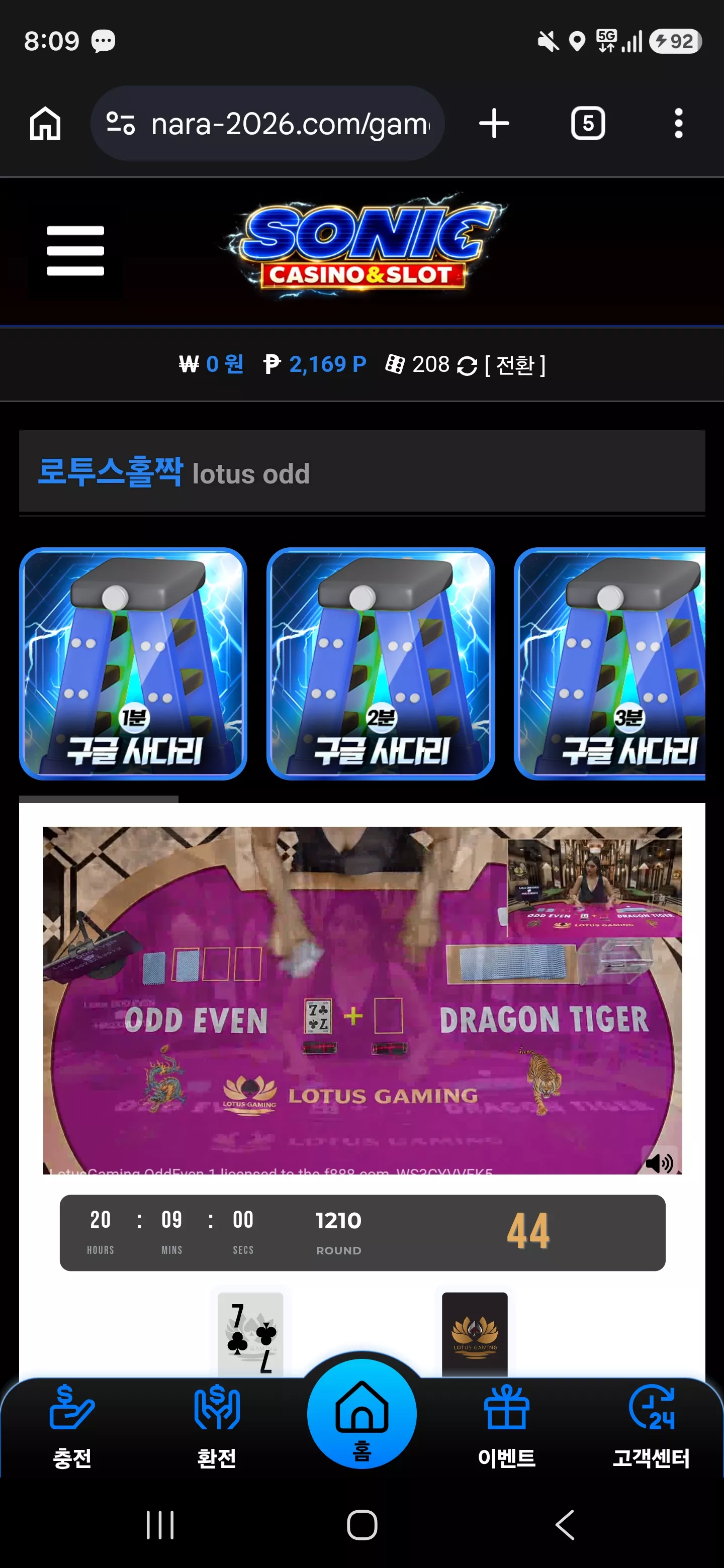Edit the nara-2026.com address bar
This screenshot has height=1568, width=724.
267,124
